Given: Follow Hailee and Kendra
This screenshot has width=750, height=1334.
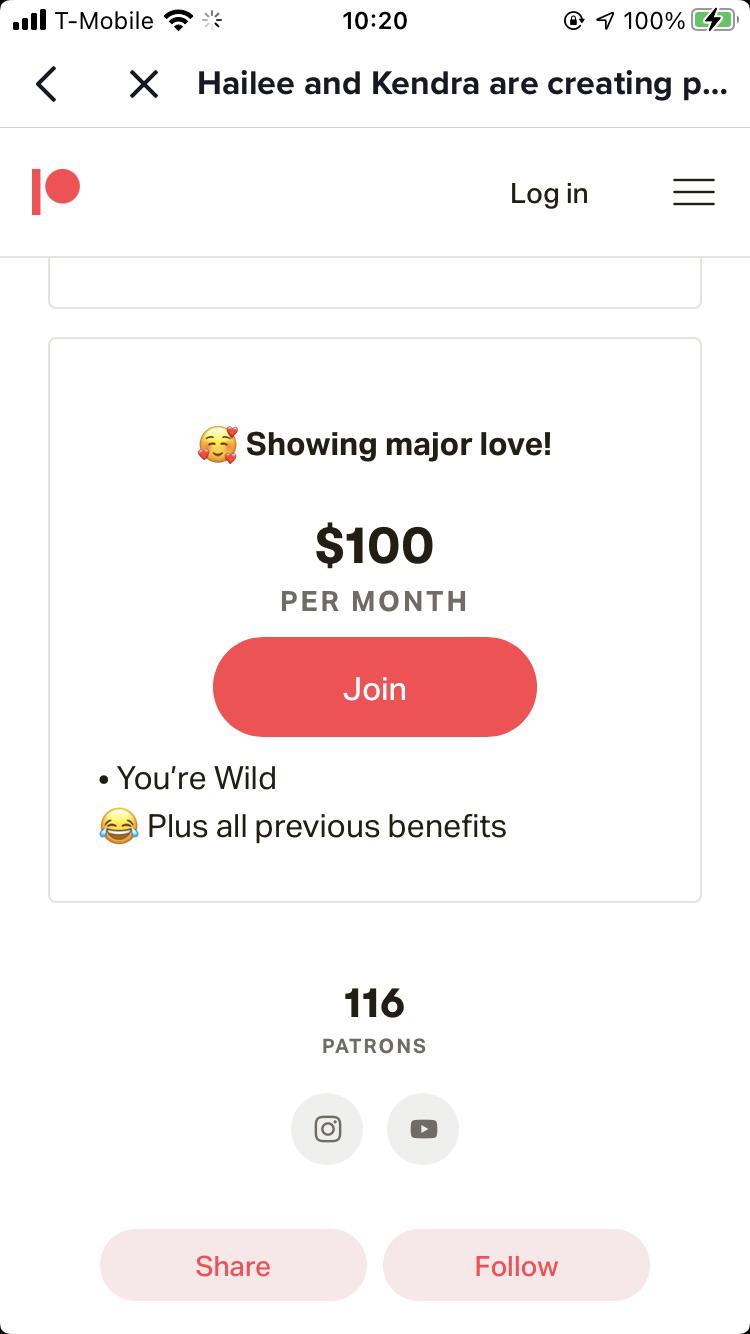Looking at the screenshot, I should pos(516,1265).
